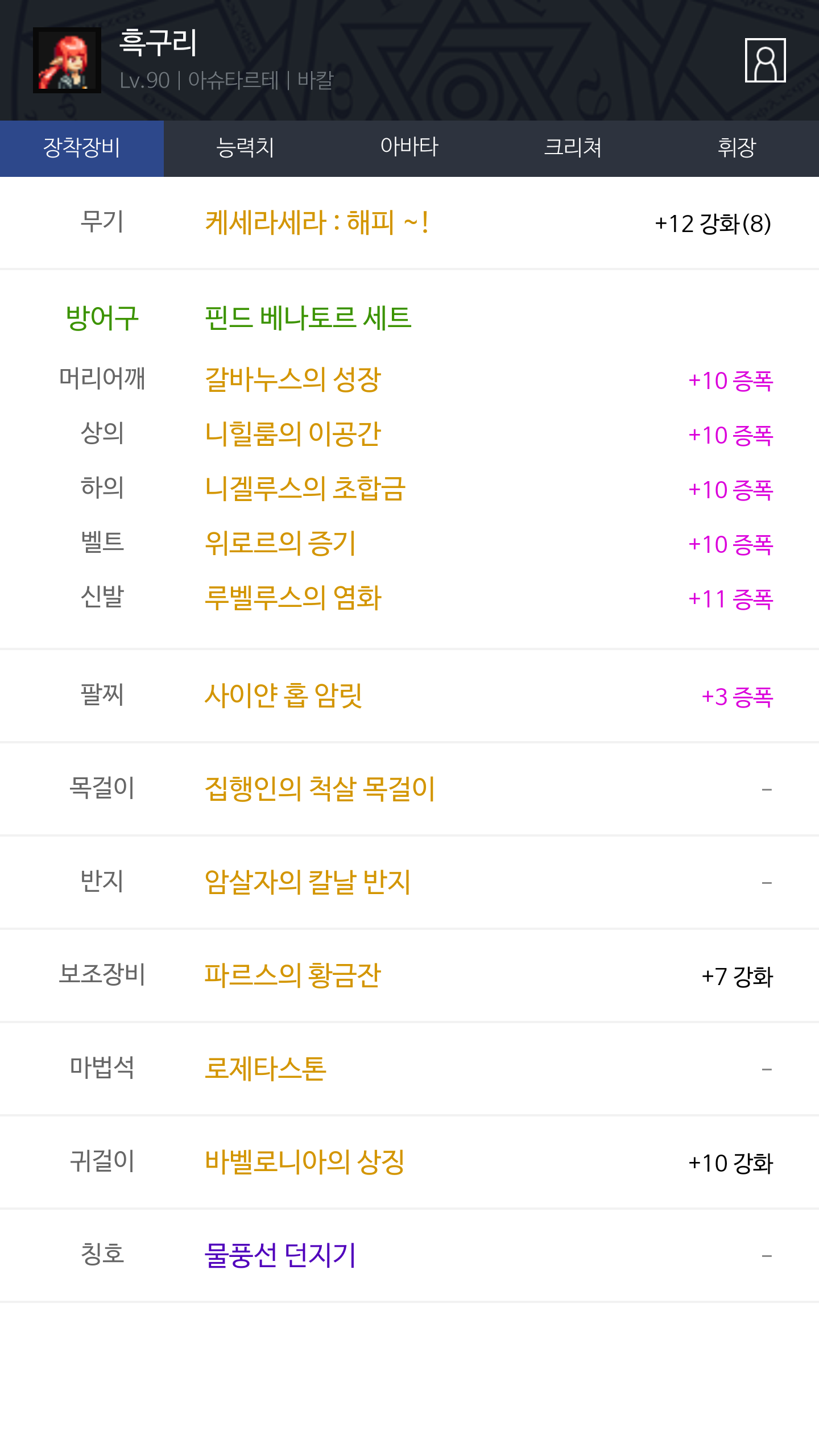View 루벨루스의 염화 shoes item

[x=293, y=598]
